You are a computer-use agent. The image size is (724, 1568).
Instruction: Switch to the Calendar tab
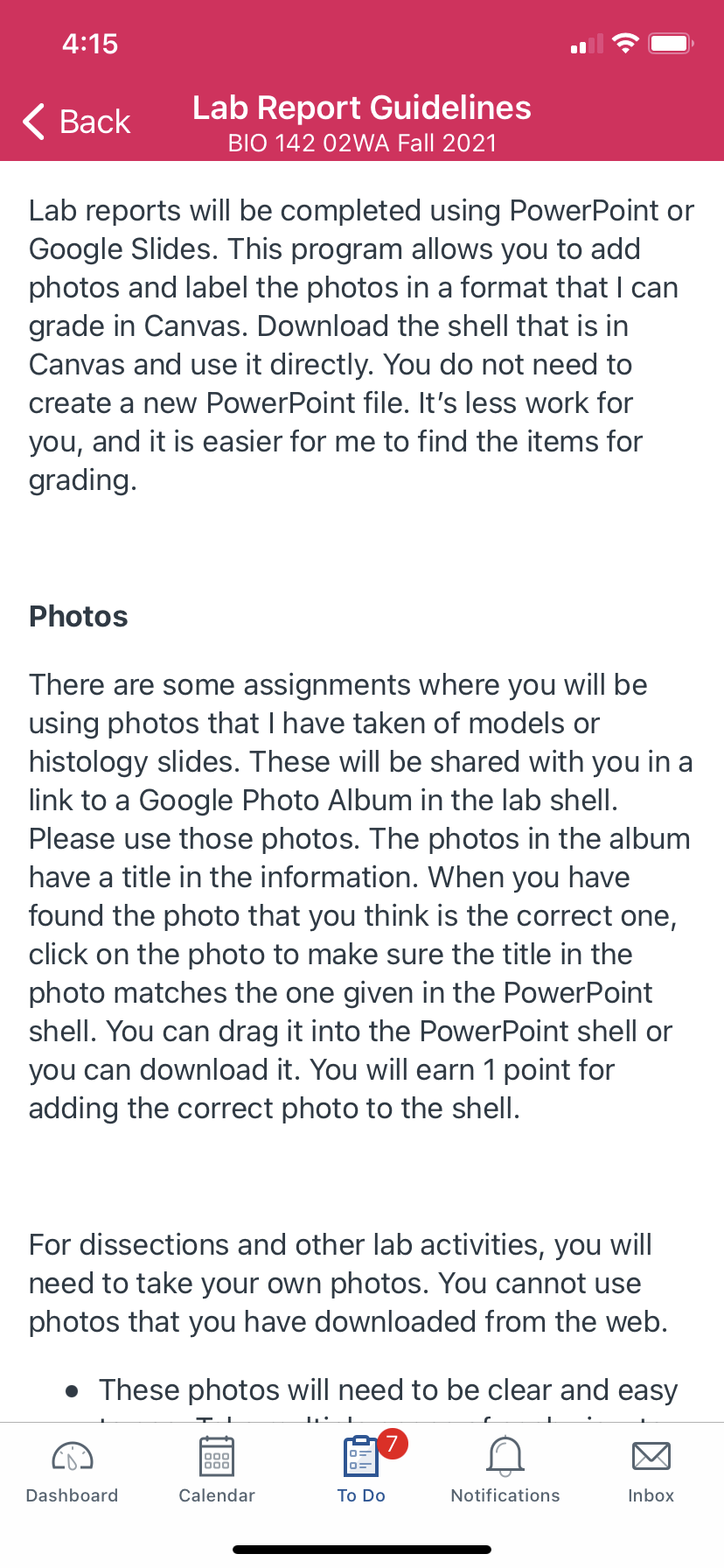coord(217,1470)
